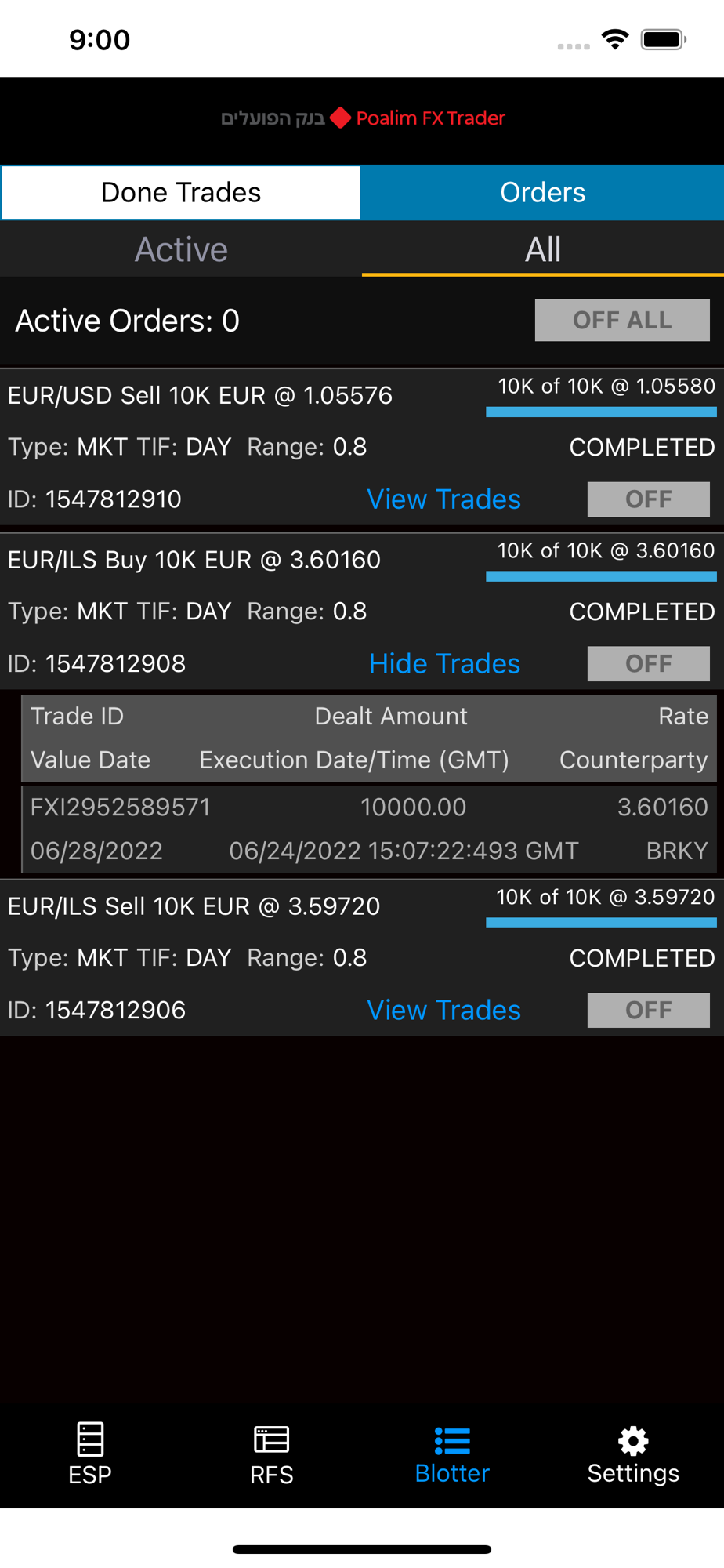Show only Active orders
The image size is (724, 1568).
[181, 249]
